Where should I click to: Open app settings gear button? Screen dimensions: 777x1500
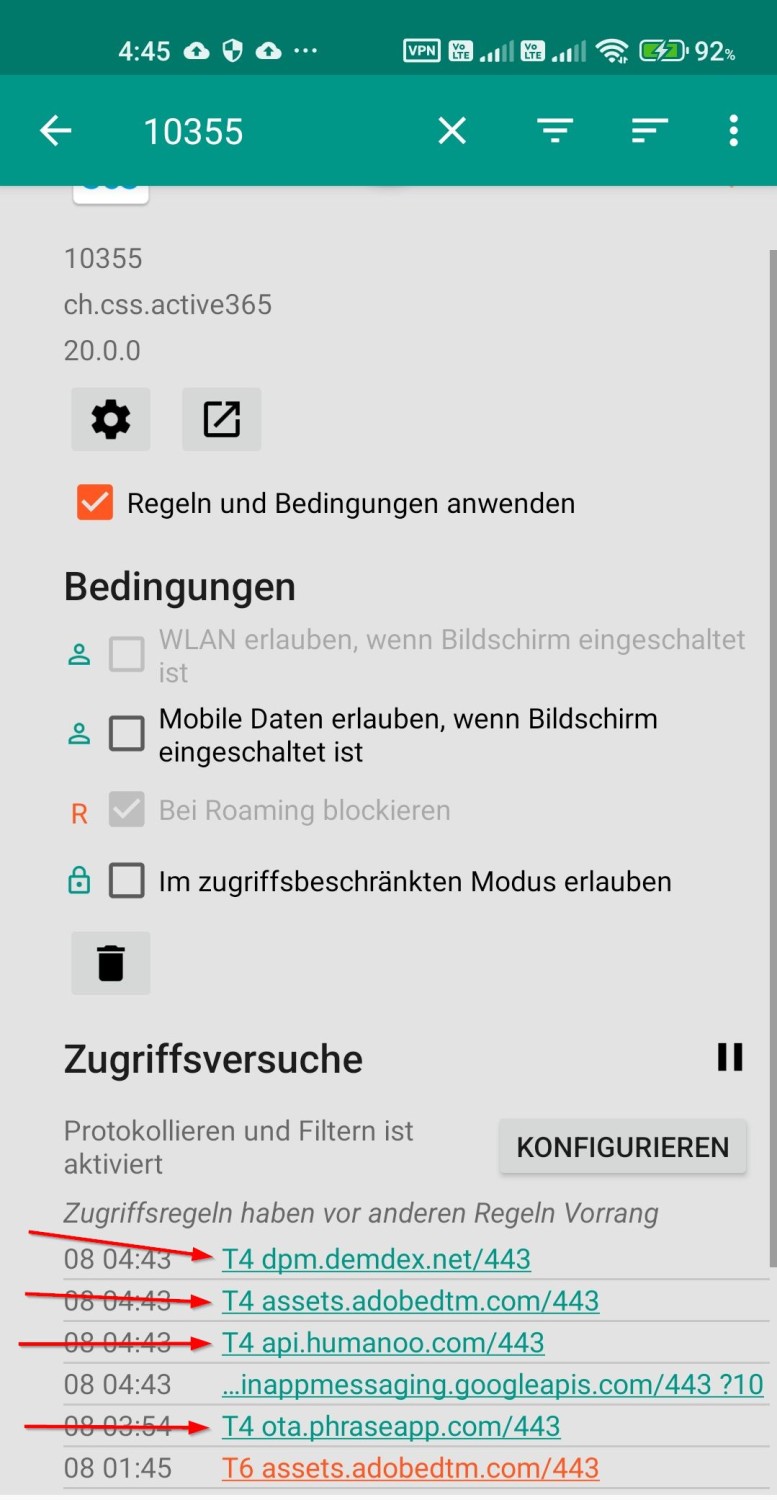coord(111,420)
